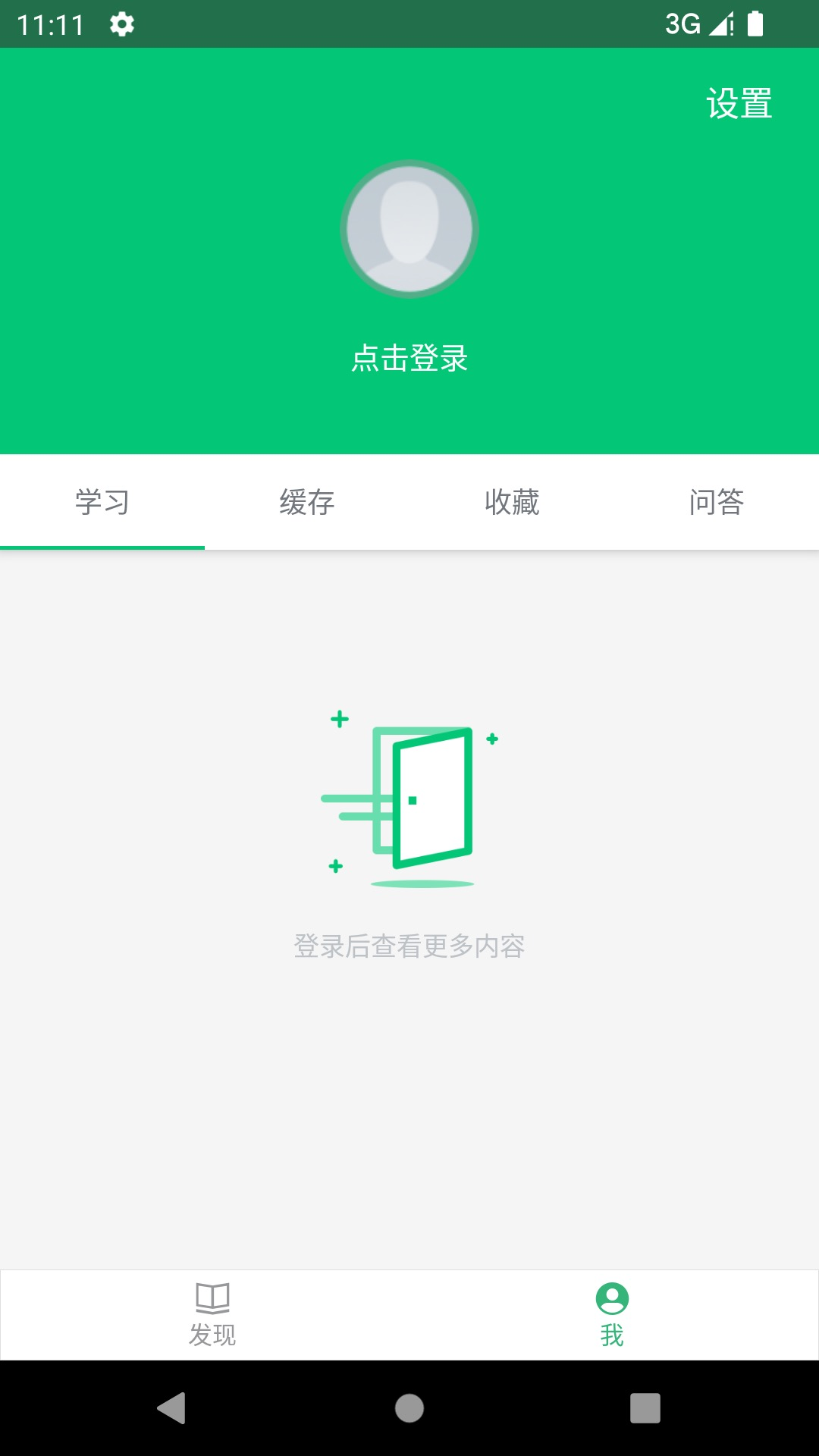Tap the profile avatar to log in
This screenshot has width=819, height=1456.
(409, 228)
